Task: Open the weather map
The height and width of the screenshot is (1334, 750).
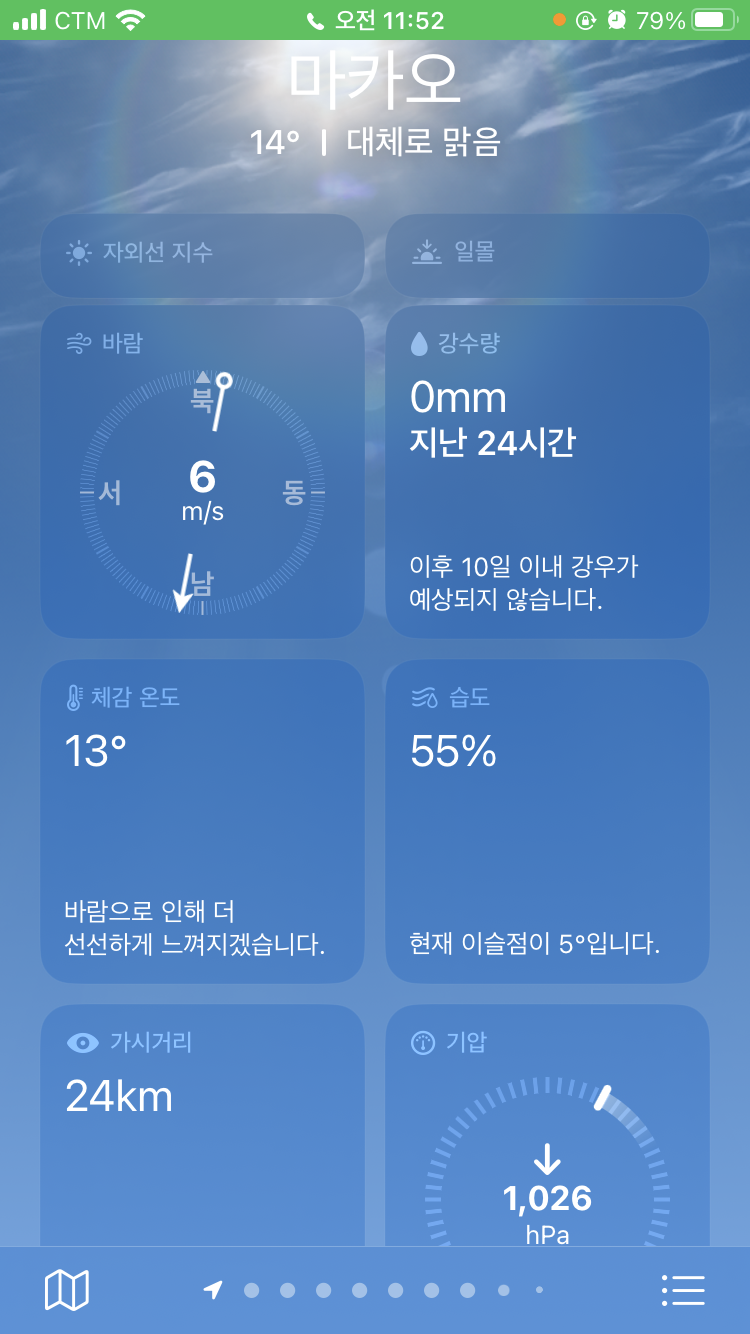Action: click(67, 1290)
